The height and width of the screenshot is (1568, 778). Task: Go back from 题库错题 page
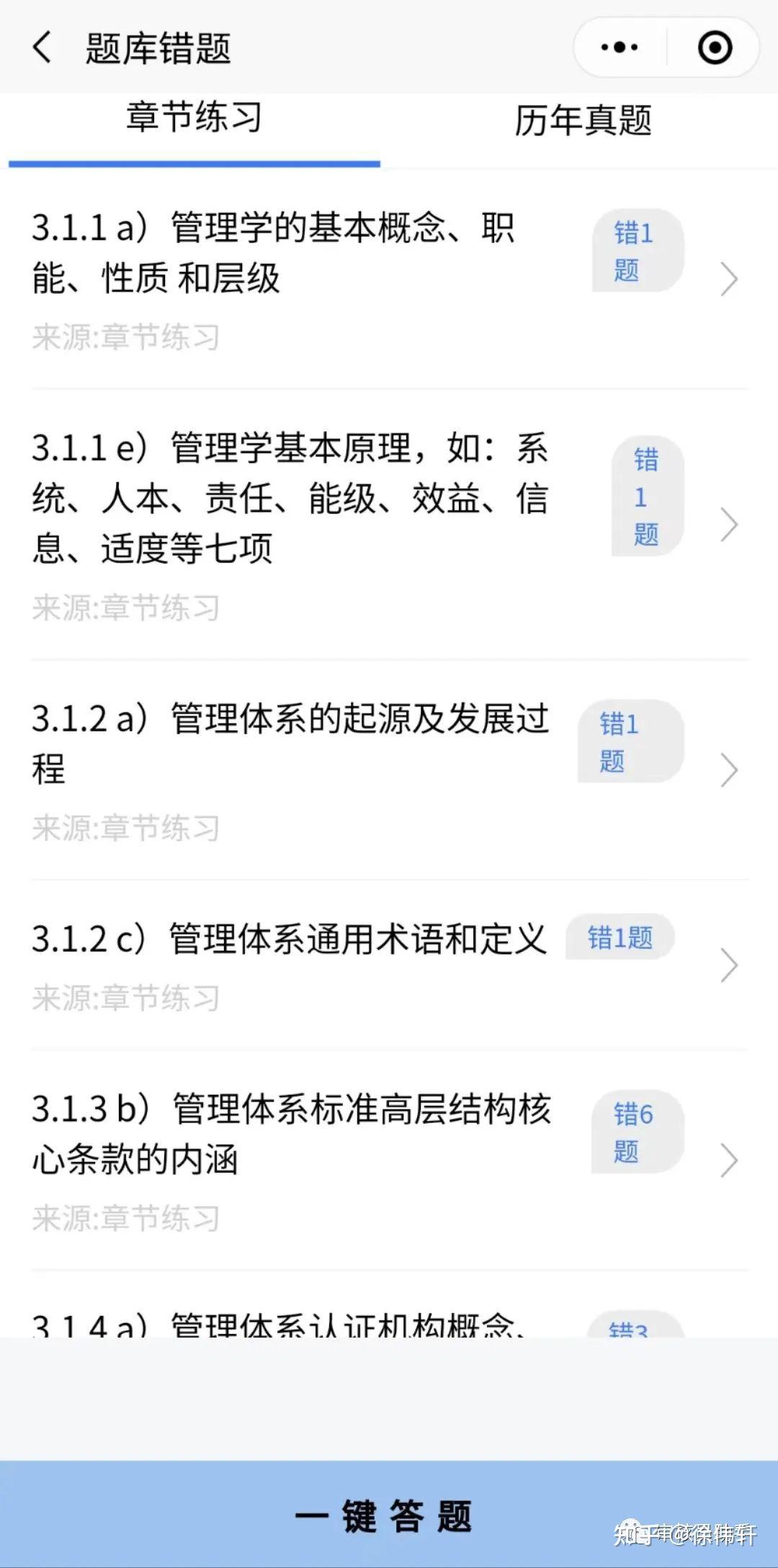pos(43,48)
